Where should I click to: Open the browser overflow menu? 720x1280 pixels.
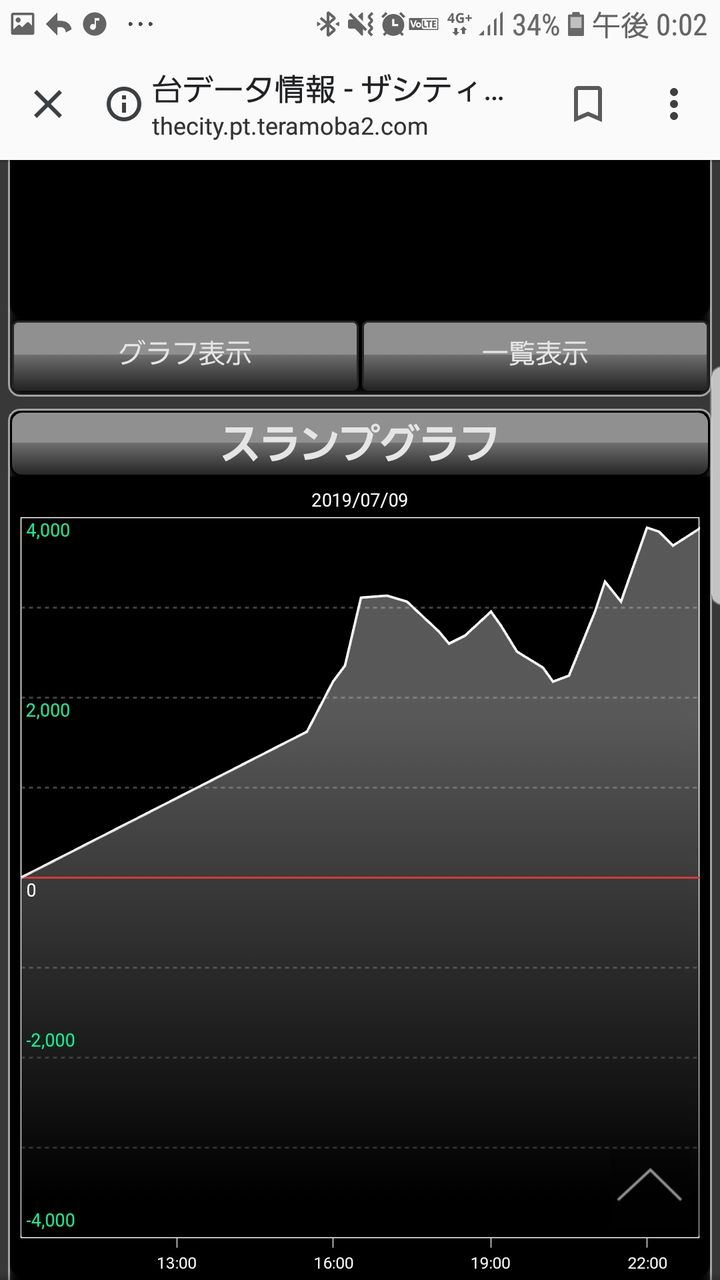674,104
